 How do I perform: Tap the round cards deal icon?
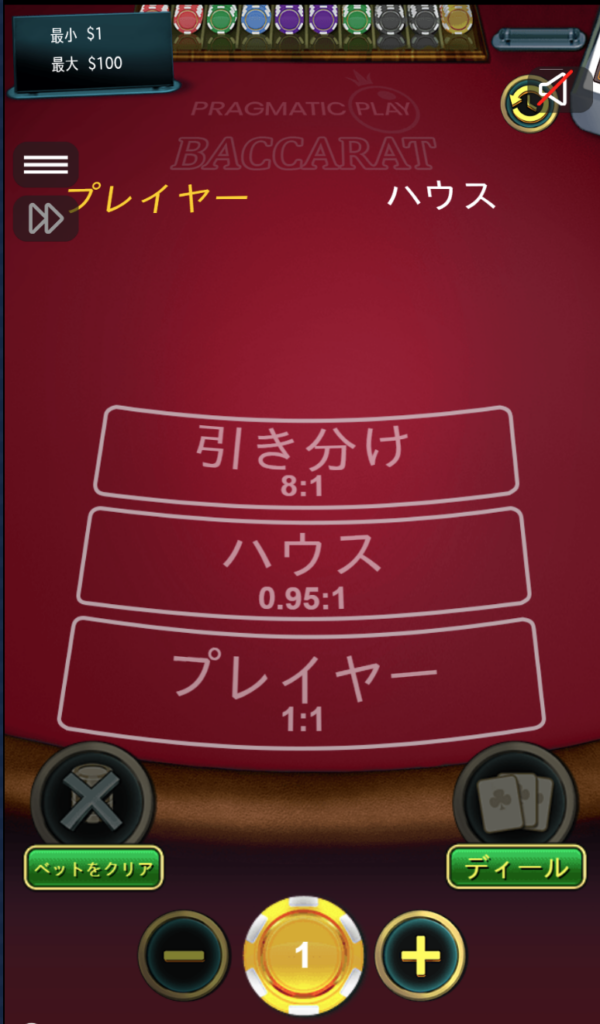tap(514, 800)
